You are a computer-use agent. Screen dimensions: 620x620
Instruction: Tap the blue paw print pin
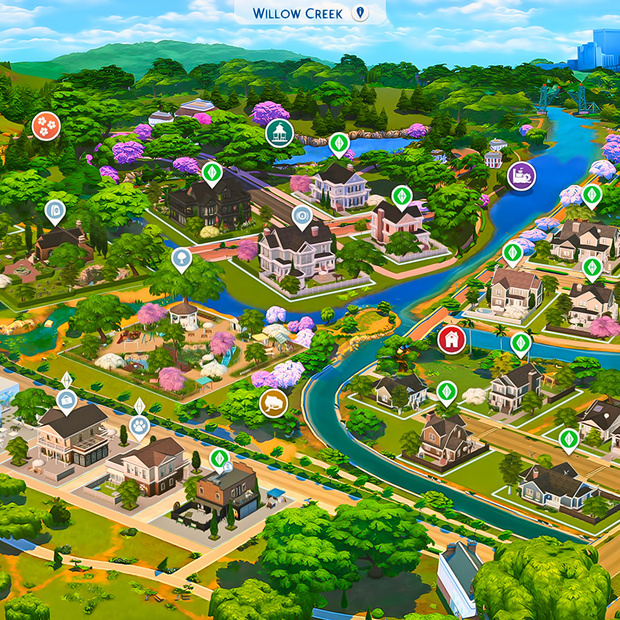pyautogui.click(x=140, y=427)
